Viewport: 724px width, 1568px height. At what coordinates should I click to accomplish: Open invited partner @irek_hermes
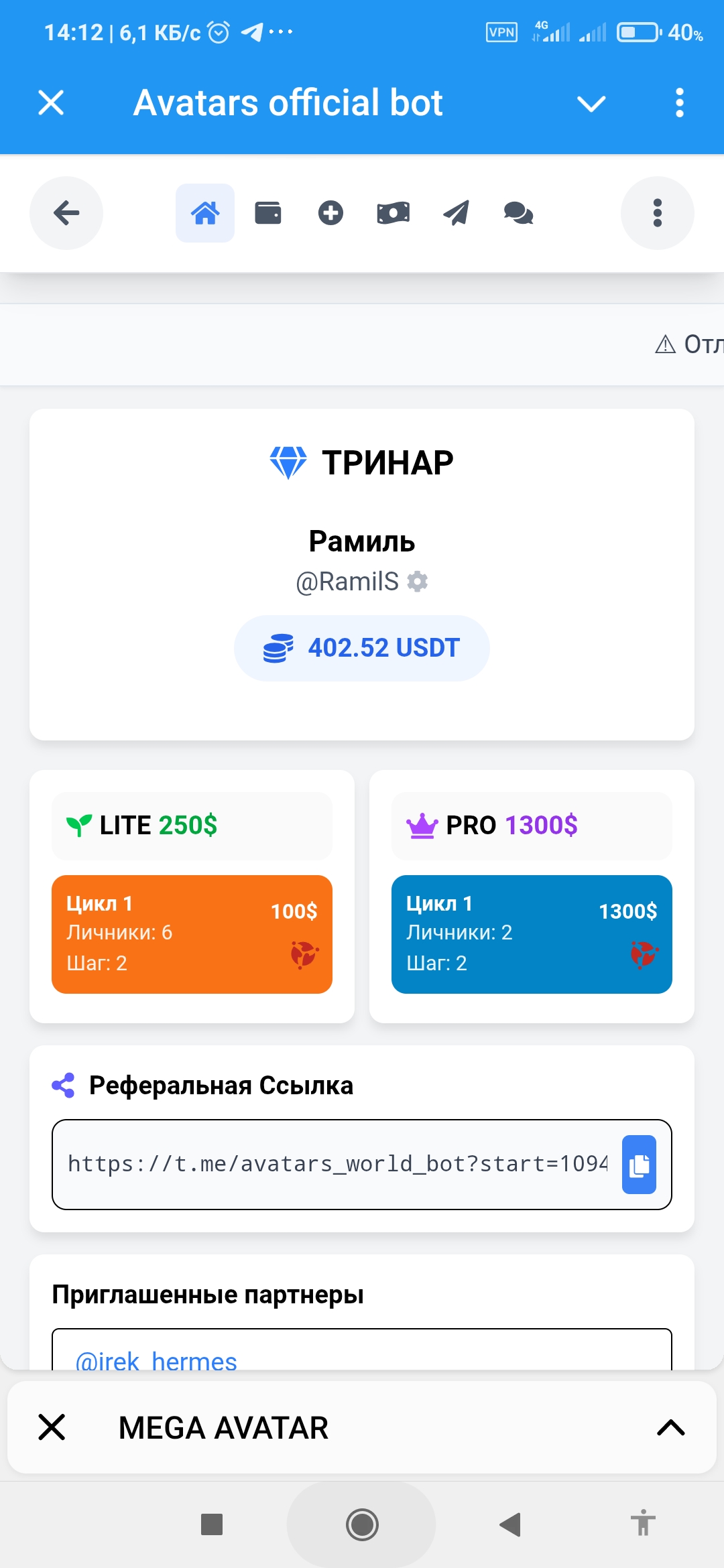click(x=156, y=1360)
